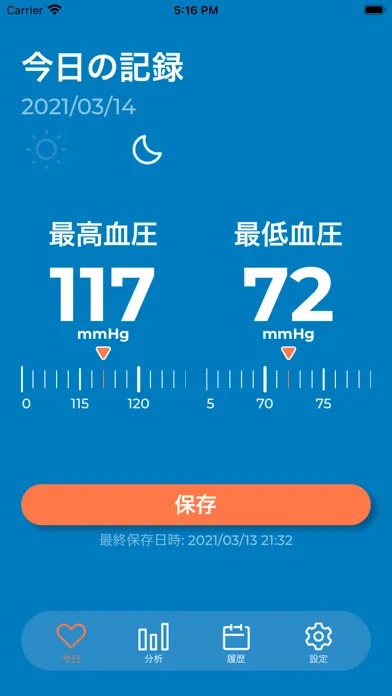392x696 pixels.
Task: Go to the 設定 settings tab
Action: click(x=318, y=643)
